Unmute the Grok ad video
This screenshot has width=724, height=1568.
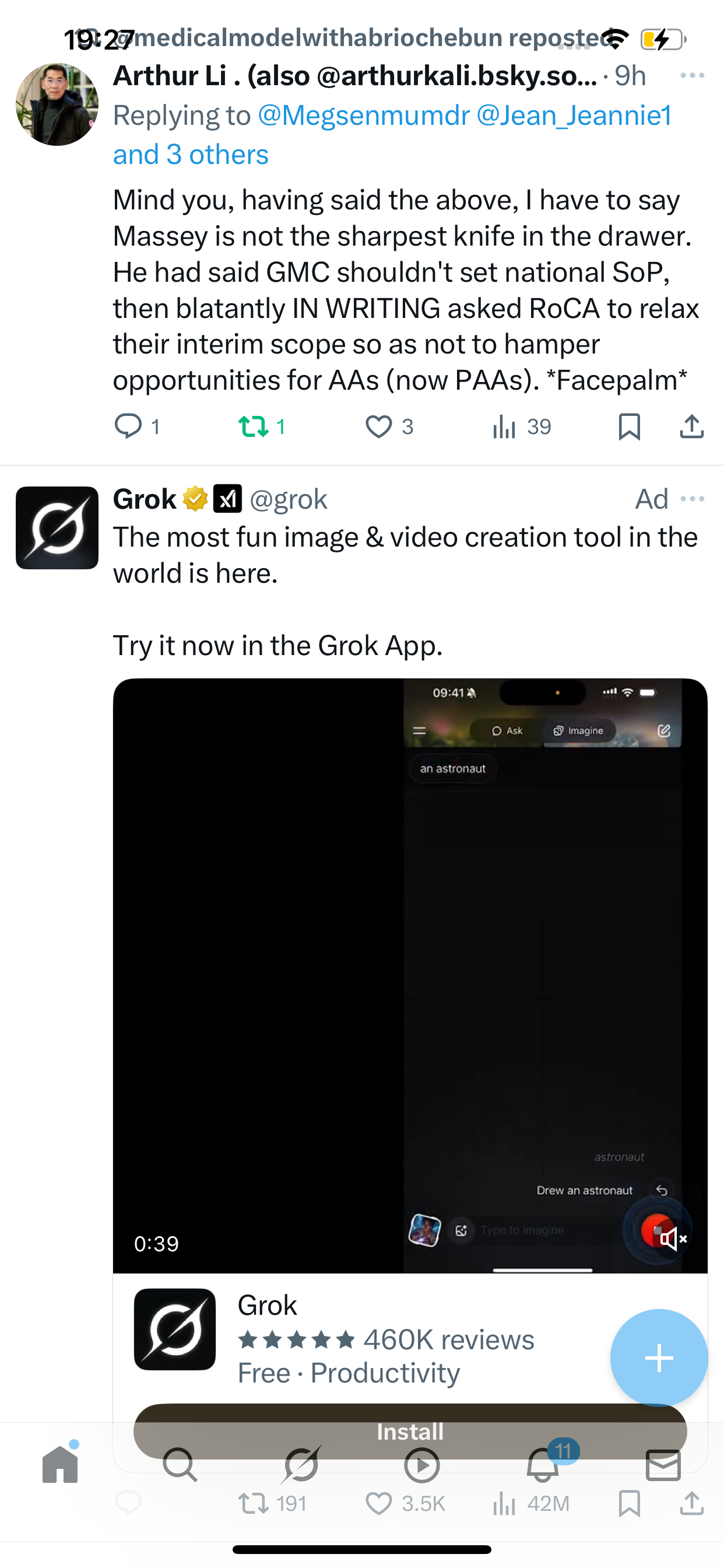673,1238
